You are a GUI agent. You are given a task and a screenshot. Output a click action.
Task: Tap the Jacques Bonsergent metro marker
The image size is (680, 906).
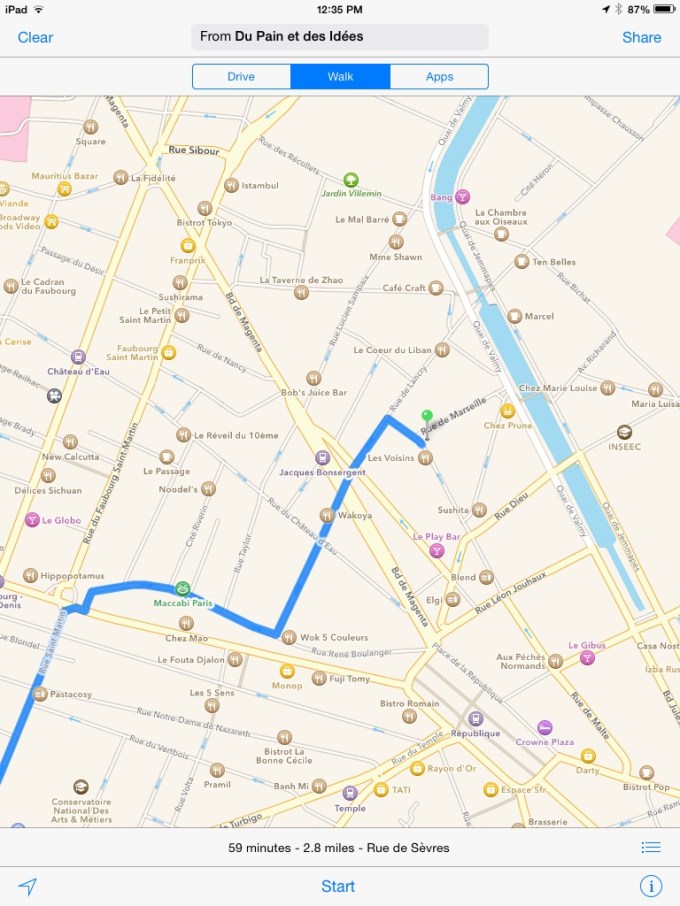click(322, 457)
